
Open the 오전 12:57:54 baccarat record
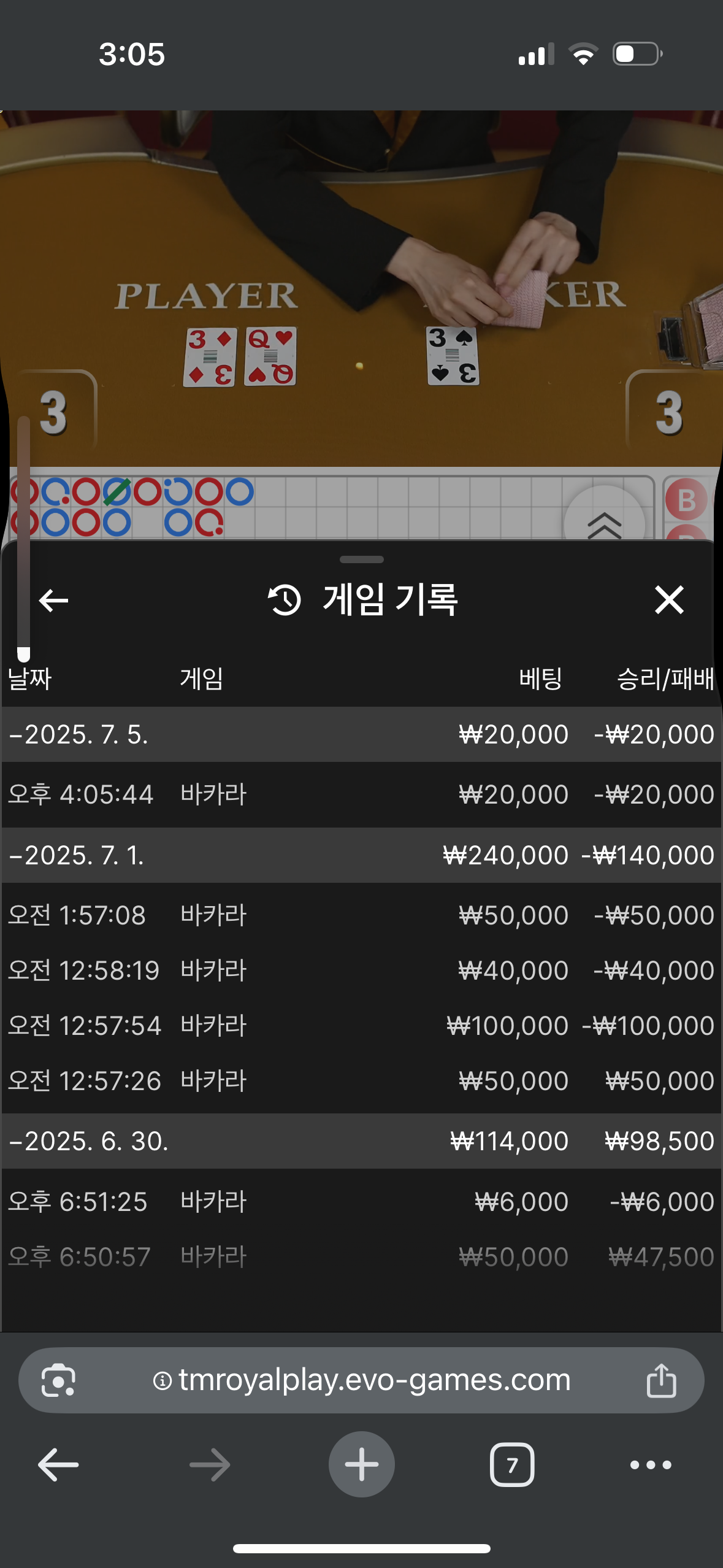tap(361, 1026)
